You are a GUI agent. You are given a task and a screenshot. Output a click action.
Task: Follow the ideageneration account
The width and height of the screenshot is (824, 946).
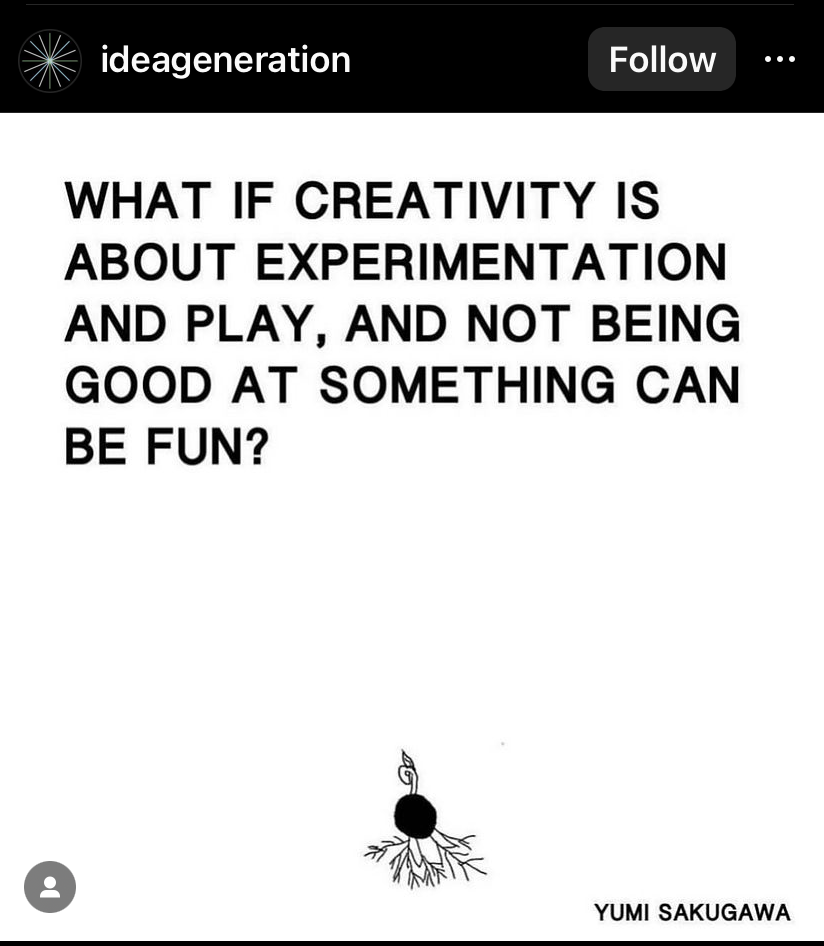coord(661,60)
